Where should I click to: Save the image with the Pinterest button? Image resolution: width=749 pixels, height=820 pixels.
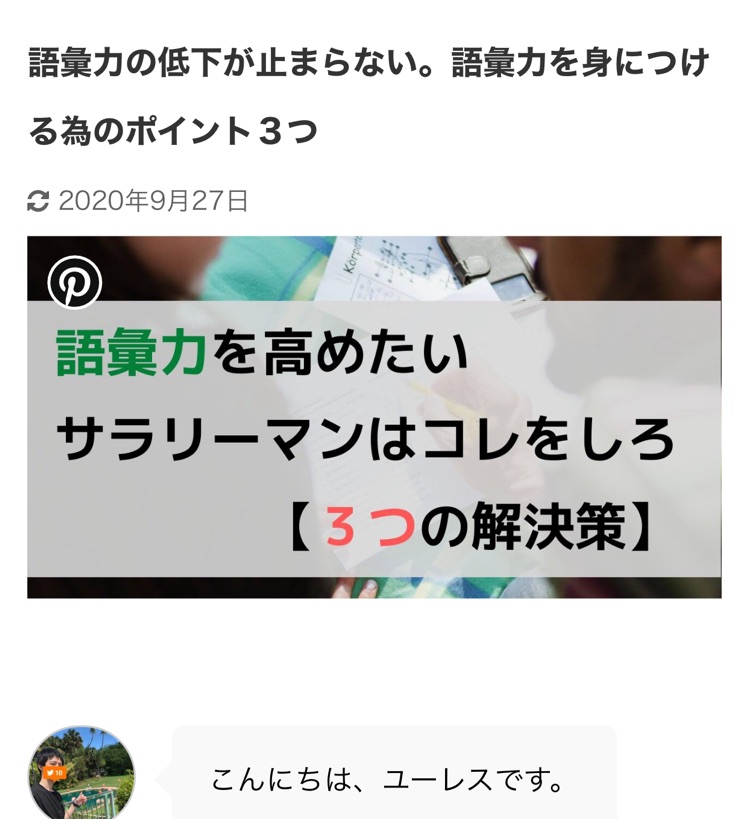coord(75,282)
